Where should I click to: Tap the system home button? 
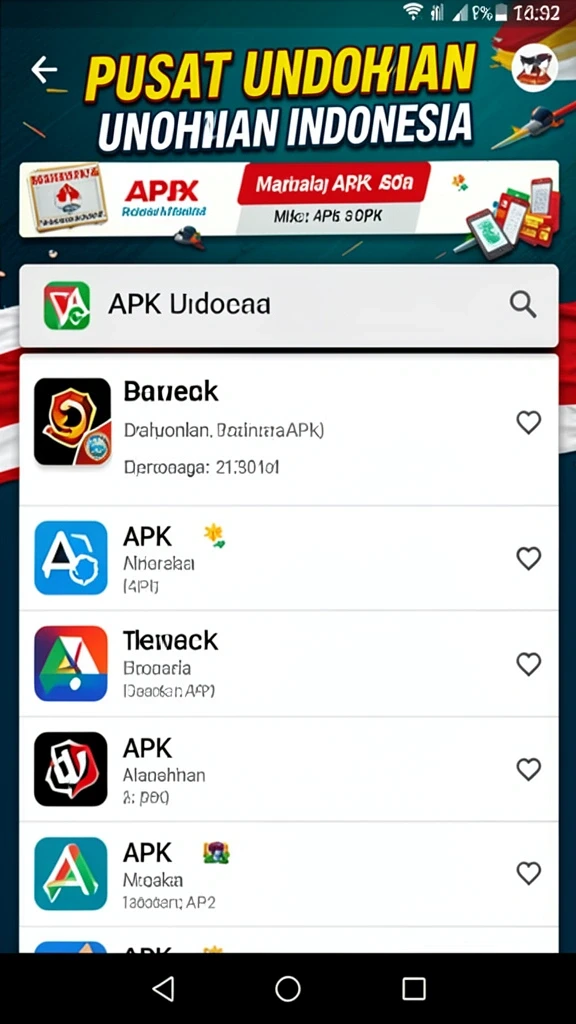point(287,989)
